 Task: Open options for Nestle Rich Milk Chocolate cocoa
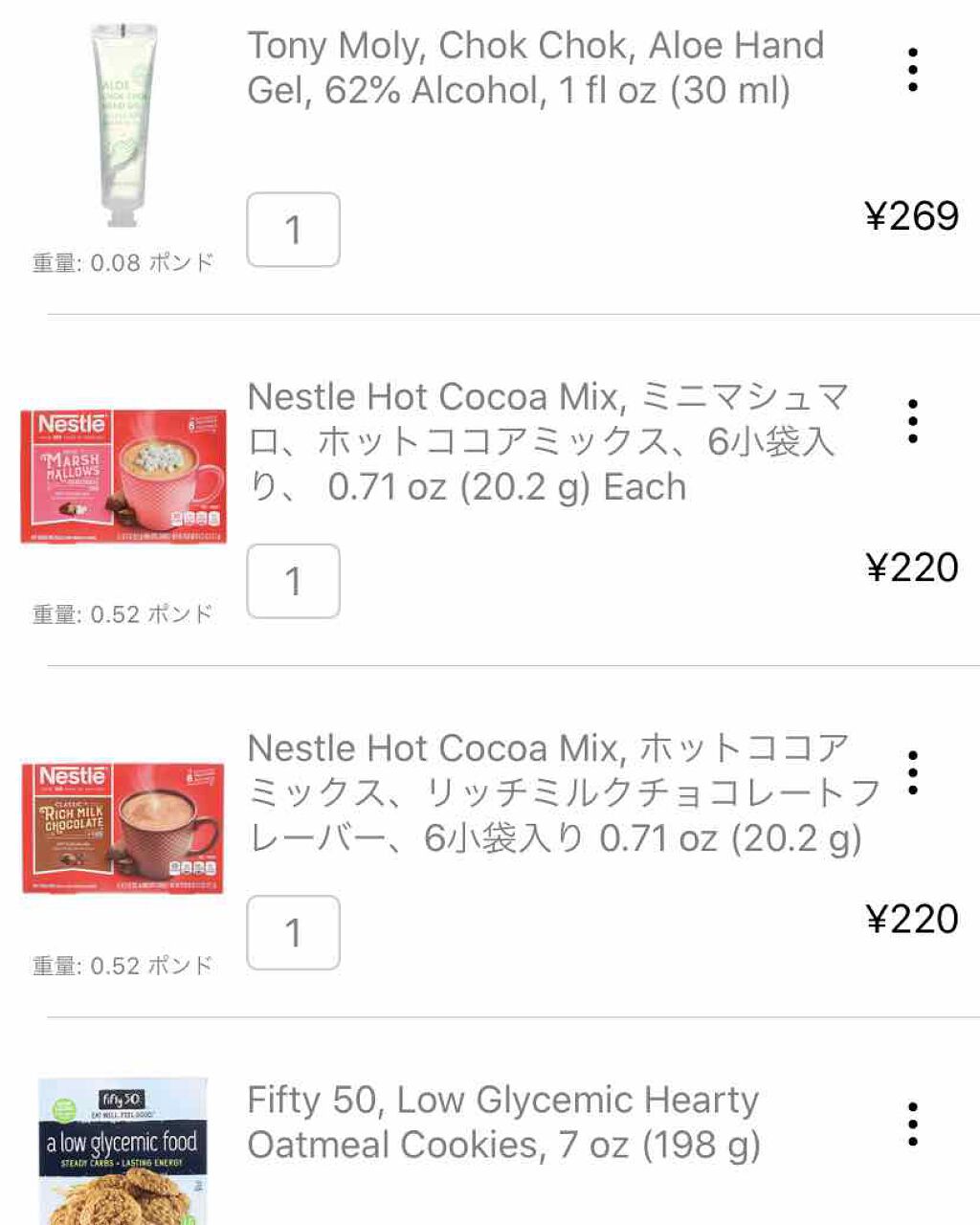(x=913, y=772)
